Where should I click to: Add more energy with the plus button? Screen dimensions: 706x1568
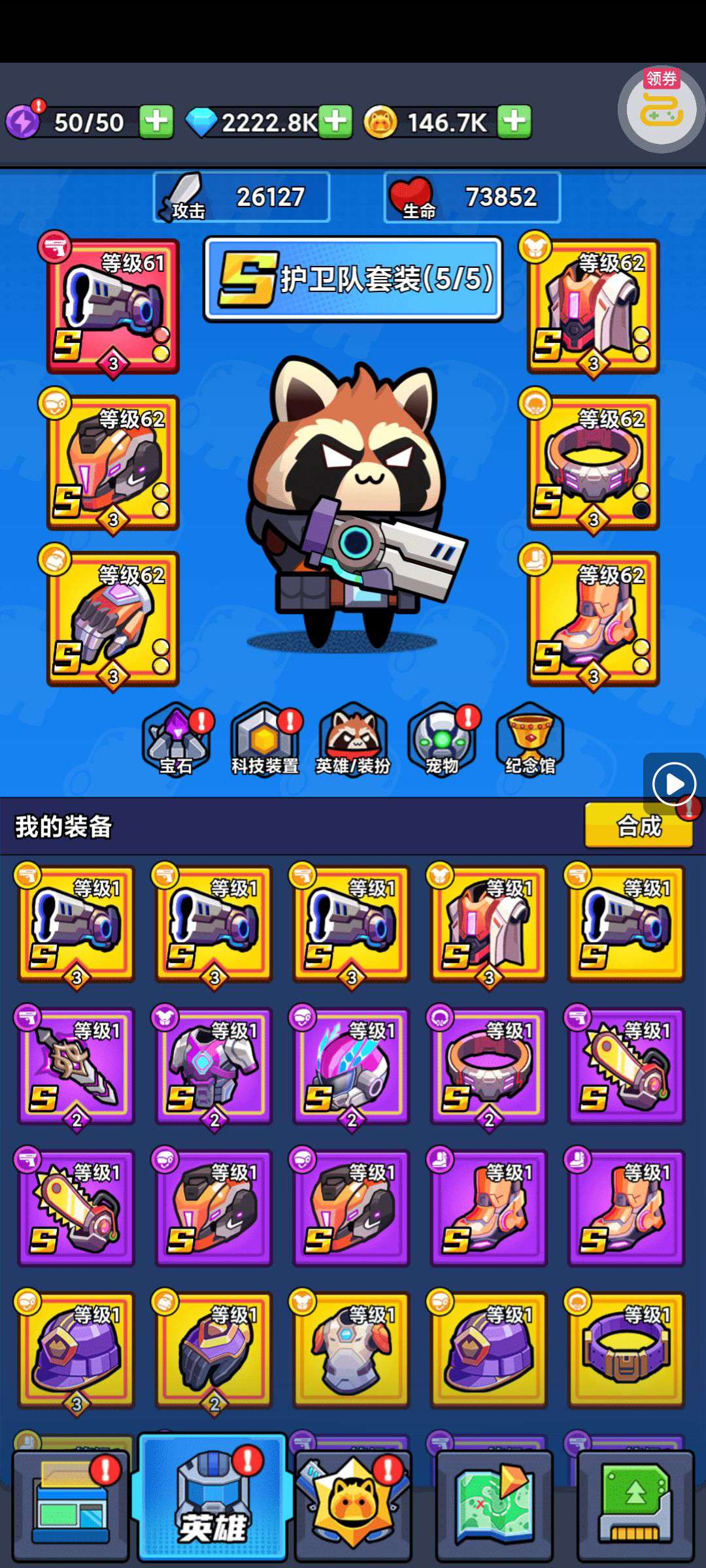(156, 122)
